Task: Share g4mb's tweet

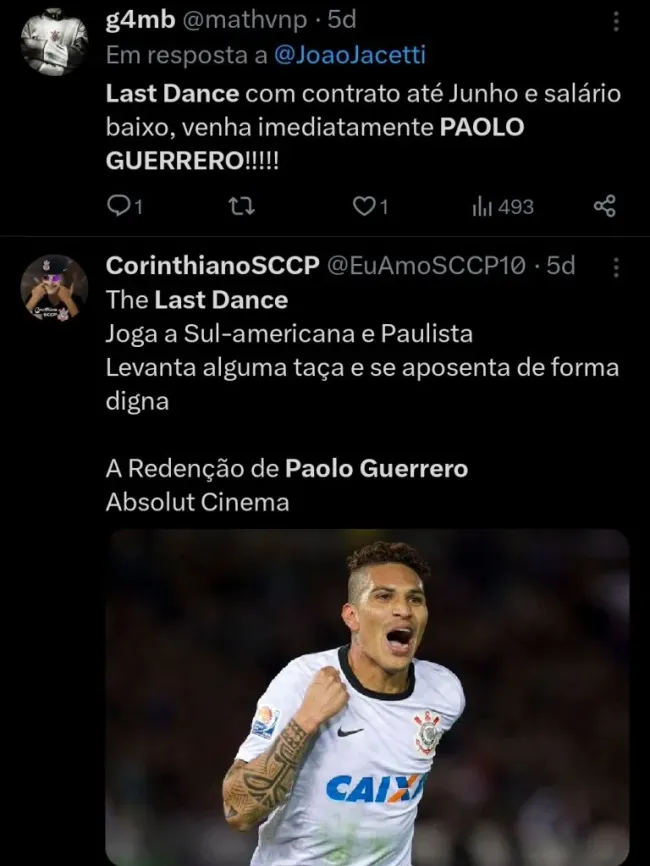Action: 604,207
